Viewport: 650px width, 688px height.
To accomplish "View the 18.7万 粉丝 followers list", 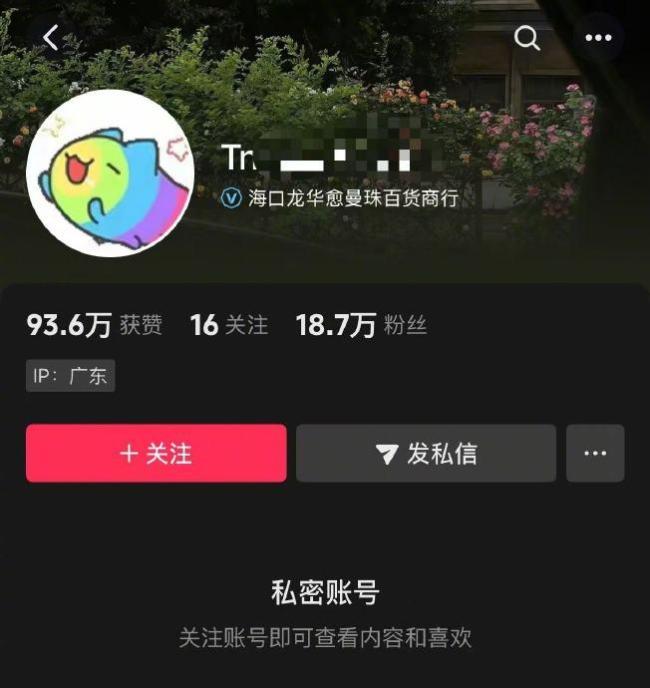I will tap(361, 325).
